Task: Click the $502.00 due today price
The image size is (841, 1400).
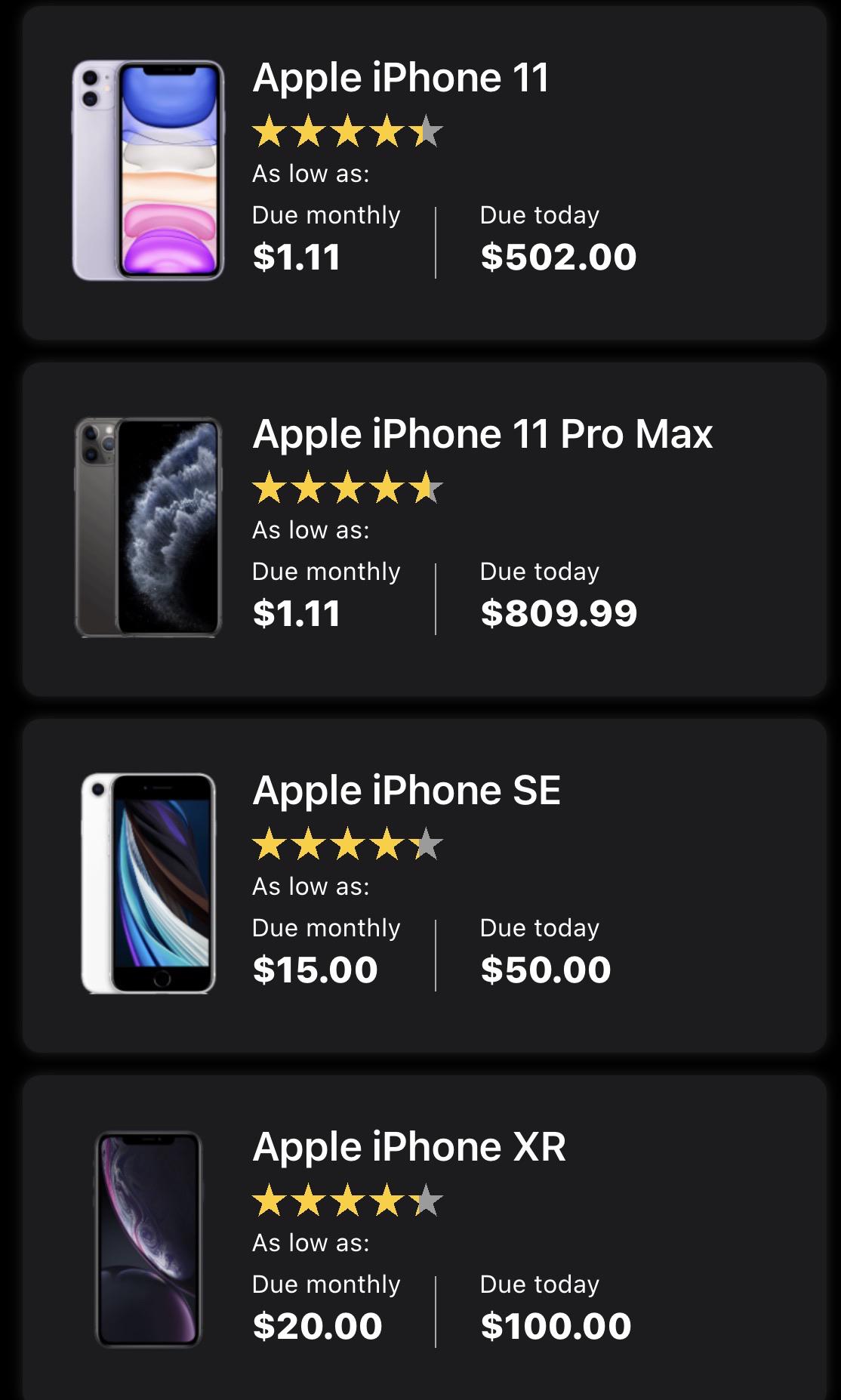Action: [x=559, y=255]
